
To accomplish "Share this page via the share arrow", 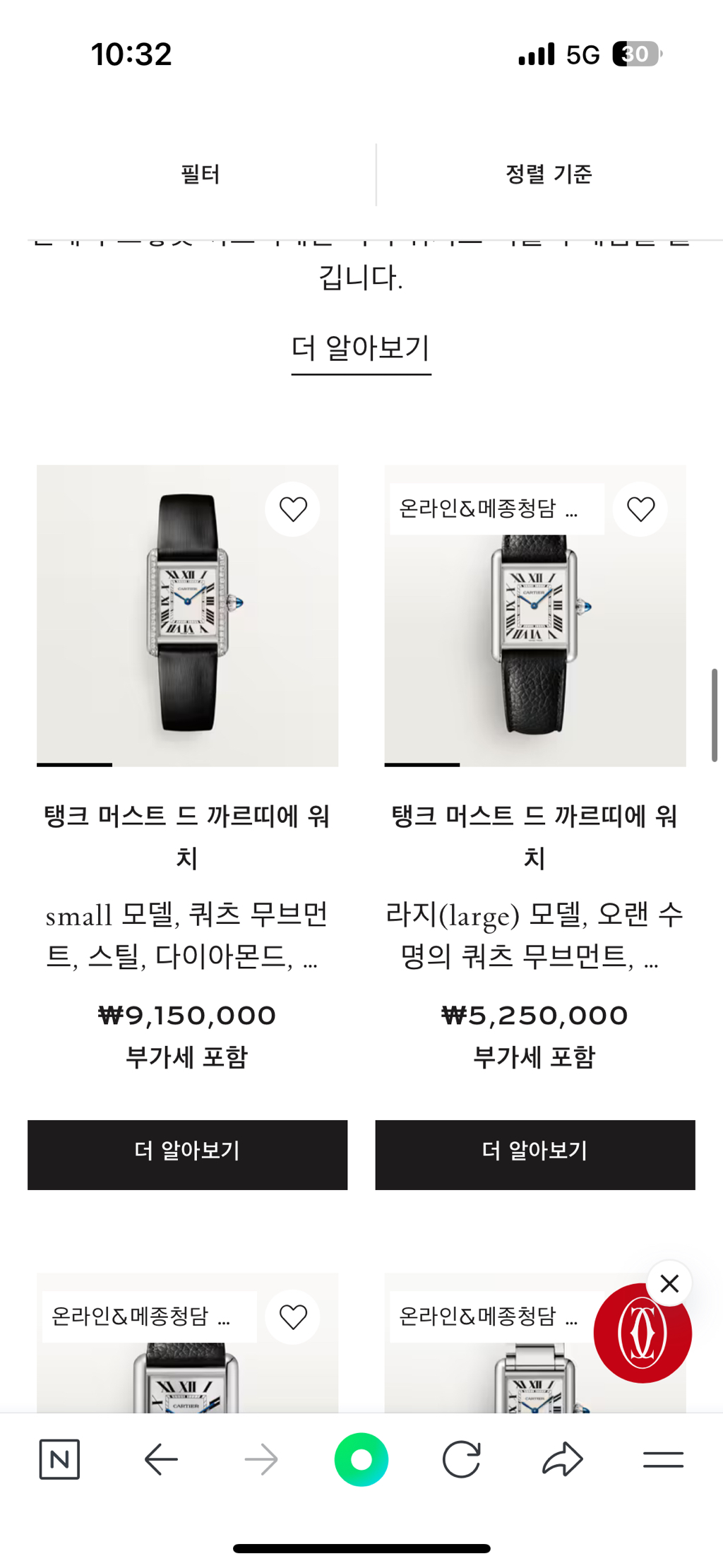I will (x=563, y=1459).
